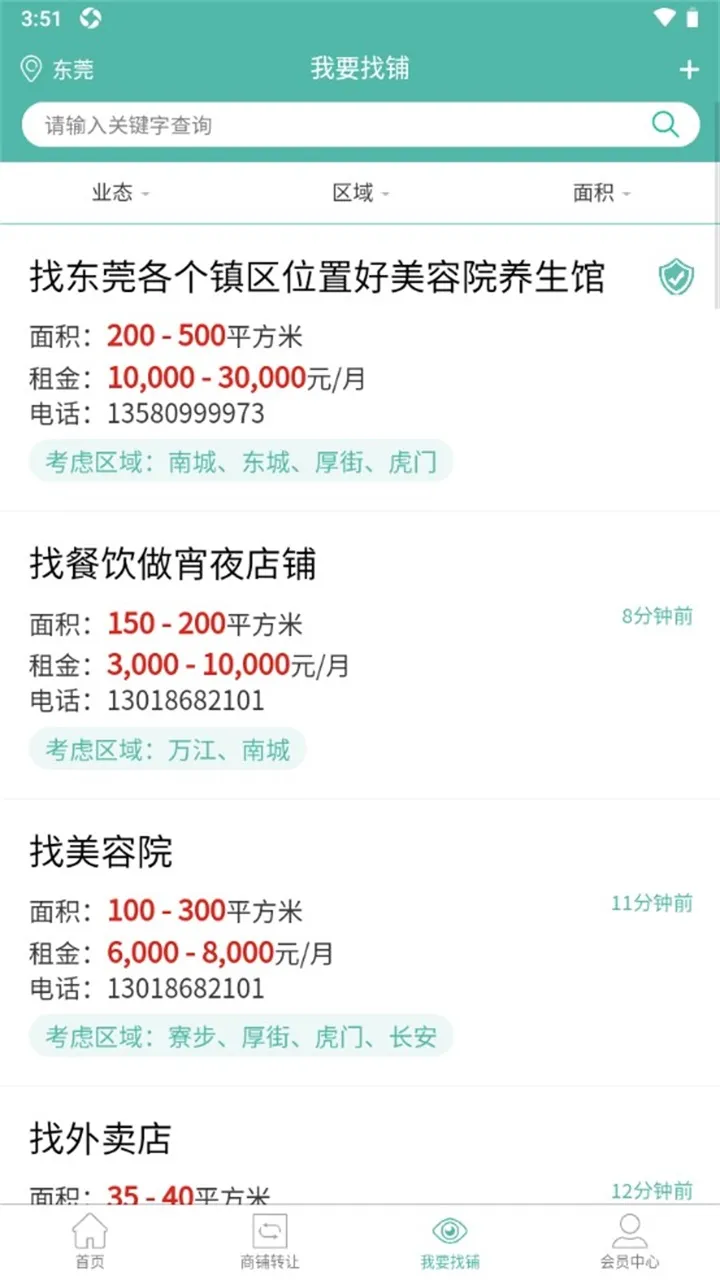Expand the 面积 filter dropdown
Viewport: 720px width, 1280px height.
coord(600,193)
